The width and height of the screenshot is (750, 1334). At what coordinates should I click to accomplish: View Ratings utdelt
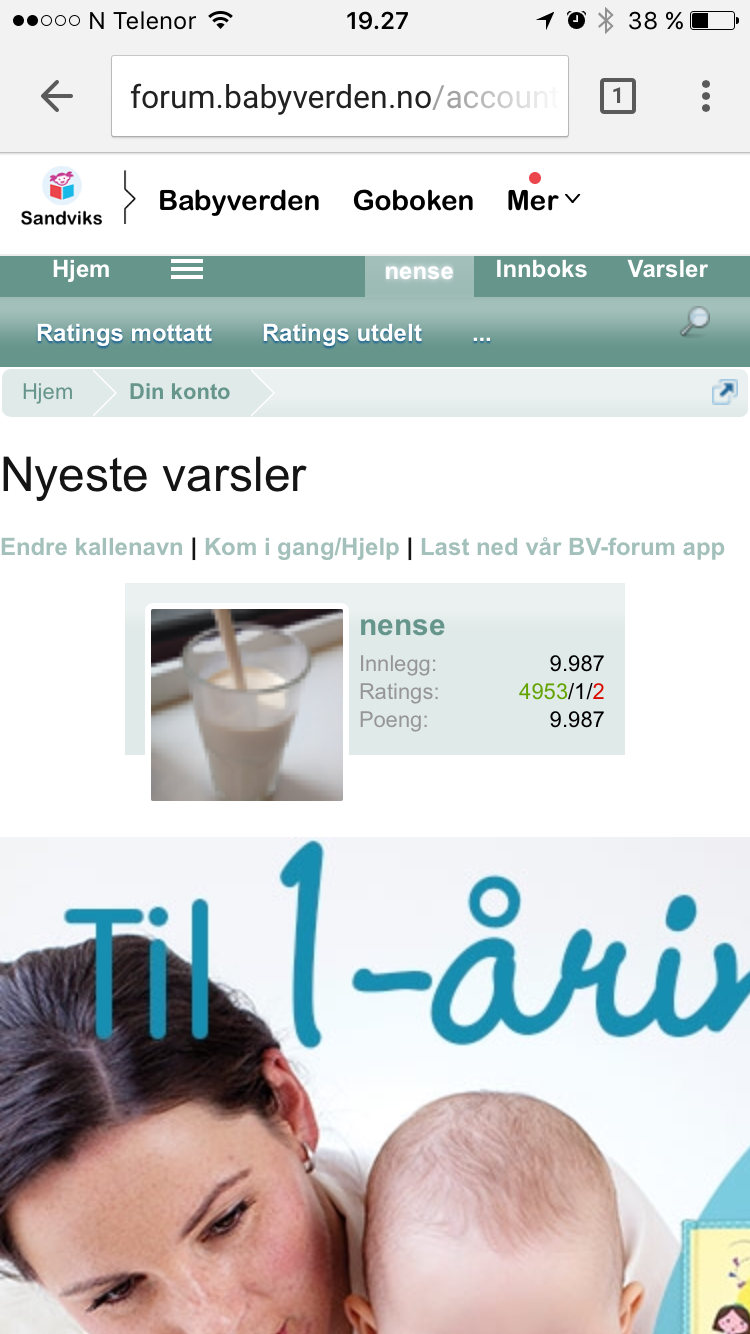342,333
